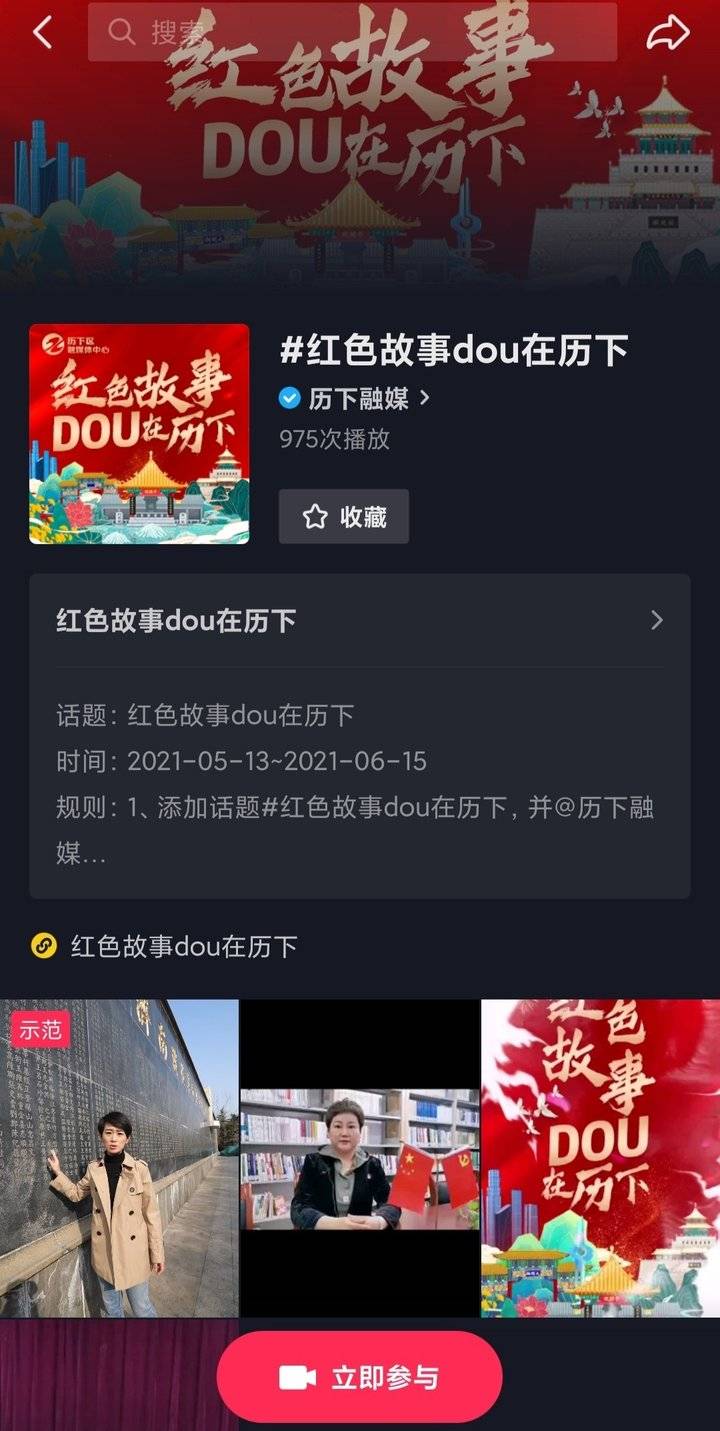Image resolution: width=720 pixels, height=1431 pixels.
Task: Play the 示范 video of woman in trench coat
Action: click(119, 1158)
